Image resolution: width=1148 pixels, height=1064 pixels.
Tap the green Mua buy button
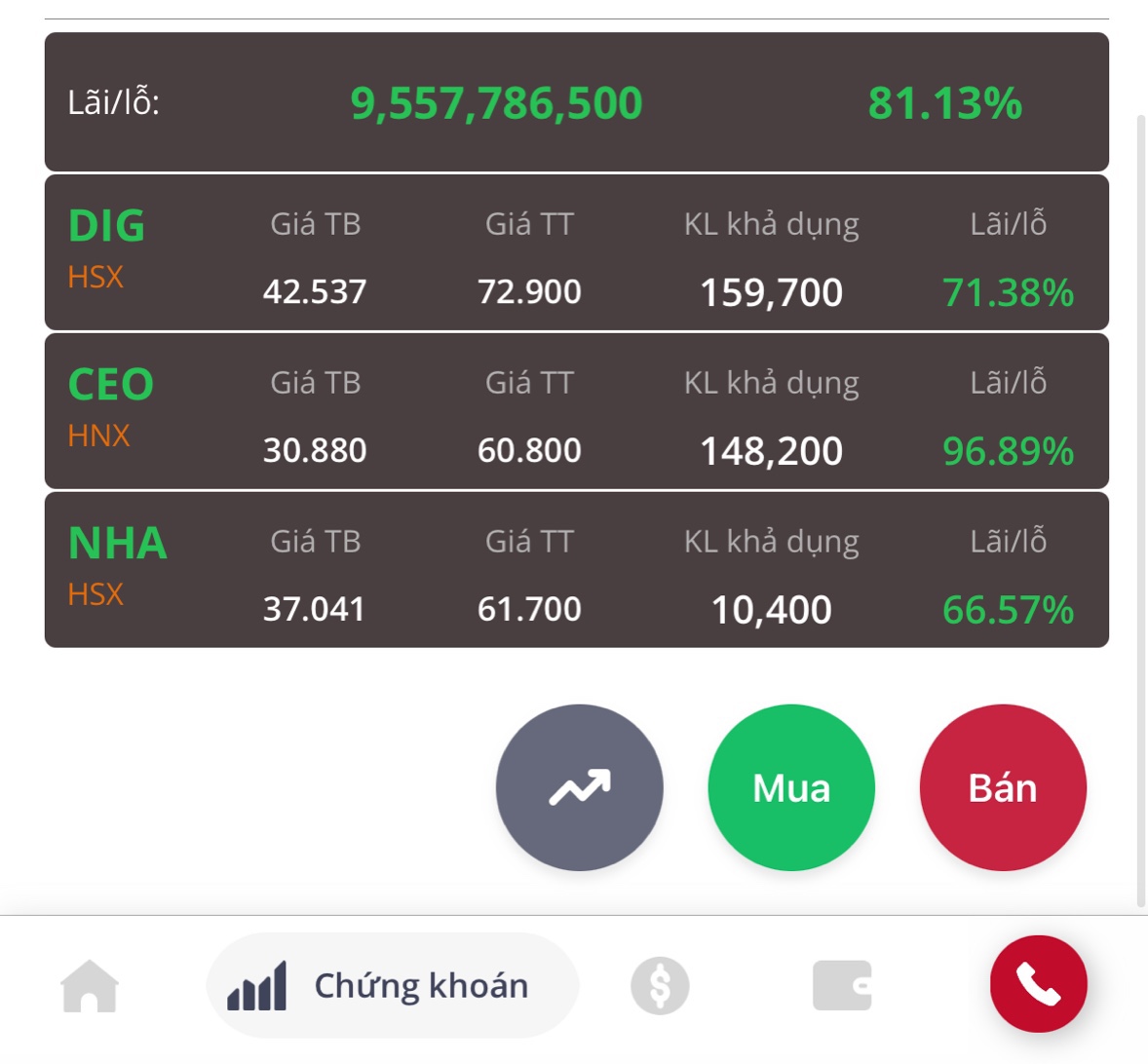click(791, 787)
